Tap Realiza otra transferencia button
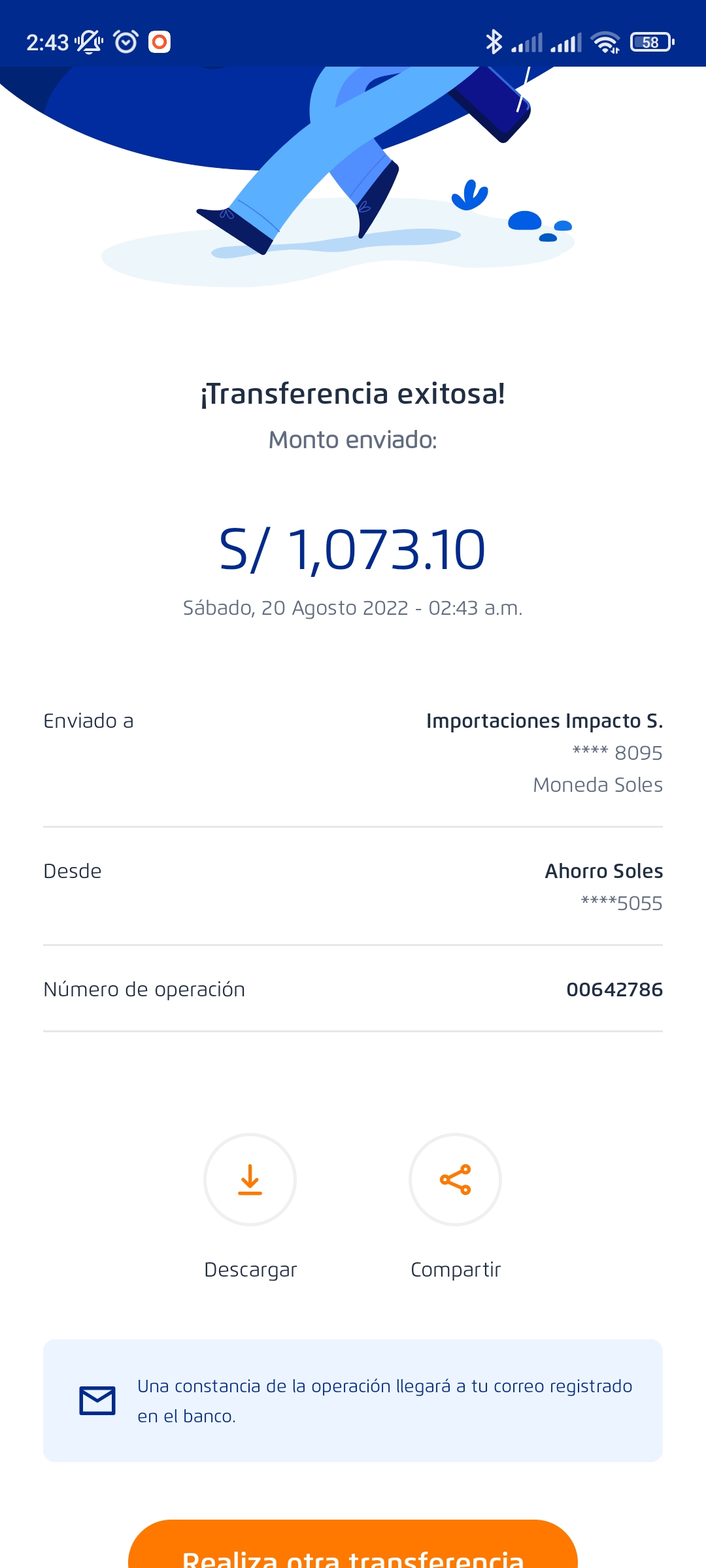 [x=353, y=1547]
